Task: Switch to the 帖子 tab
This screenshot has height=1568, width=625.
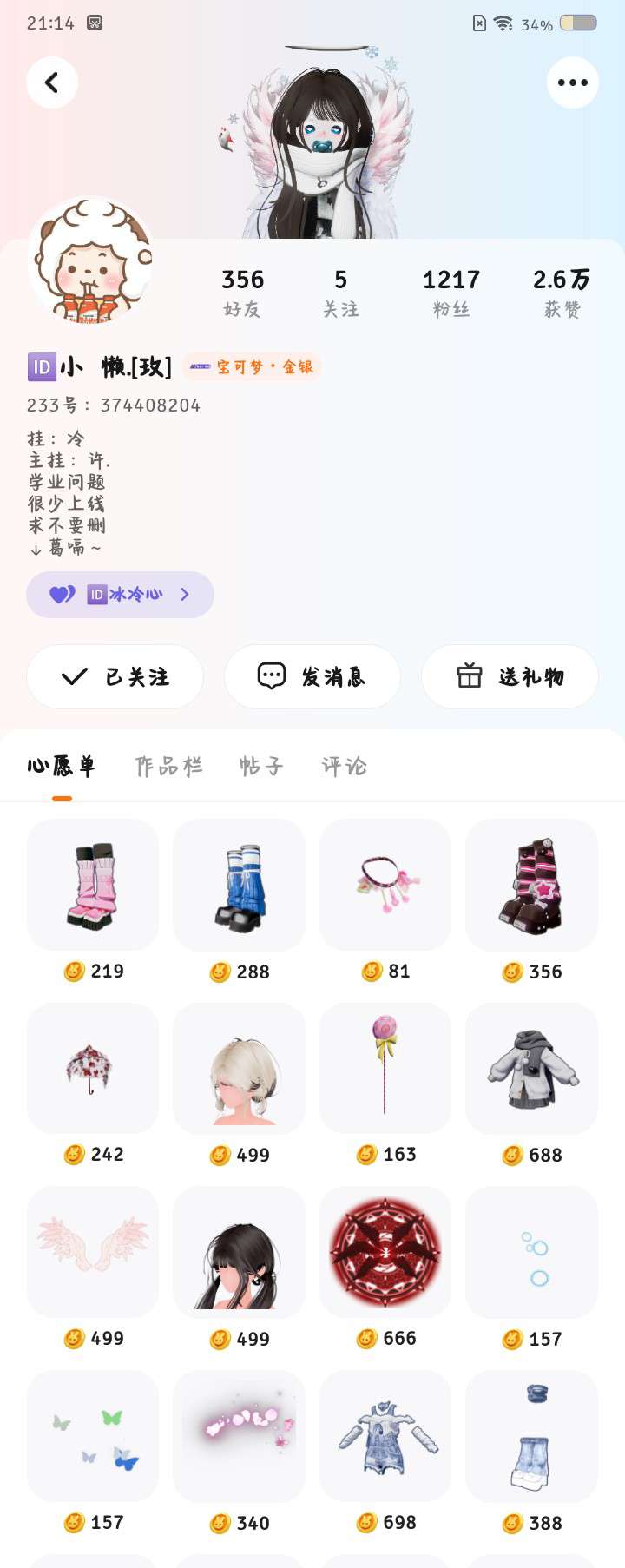Action: 261,766
